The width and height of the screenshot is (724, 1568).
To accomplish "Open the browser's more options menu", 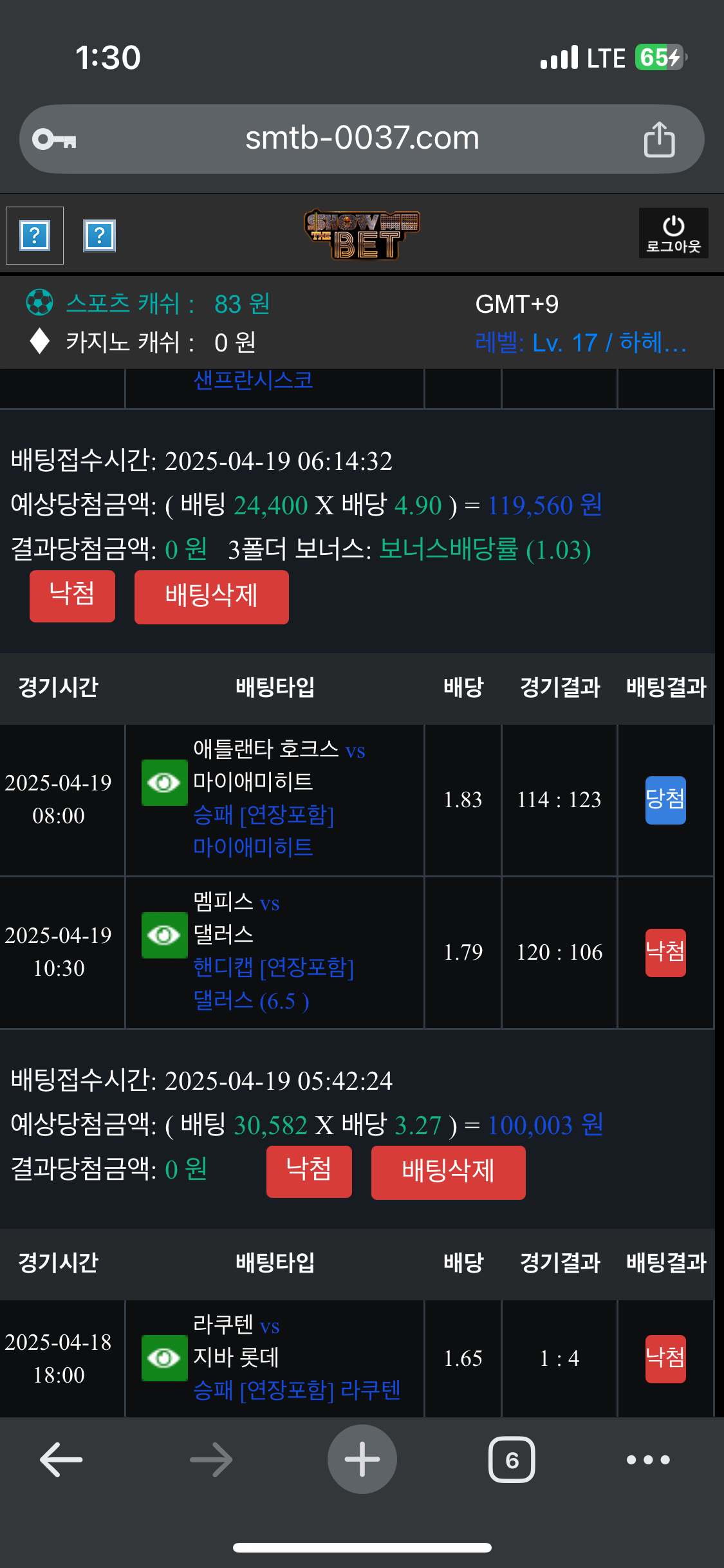I will [648, 1459].
